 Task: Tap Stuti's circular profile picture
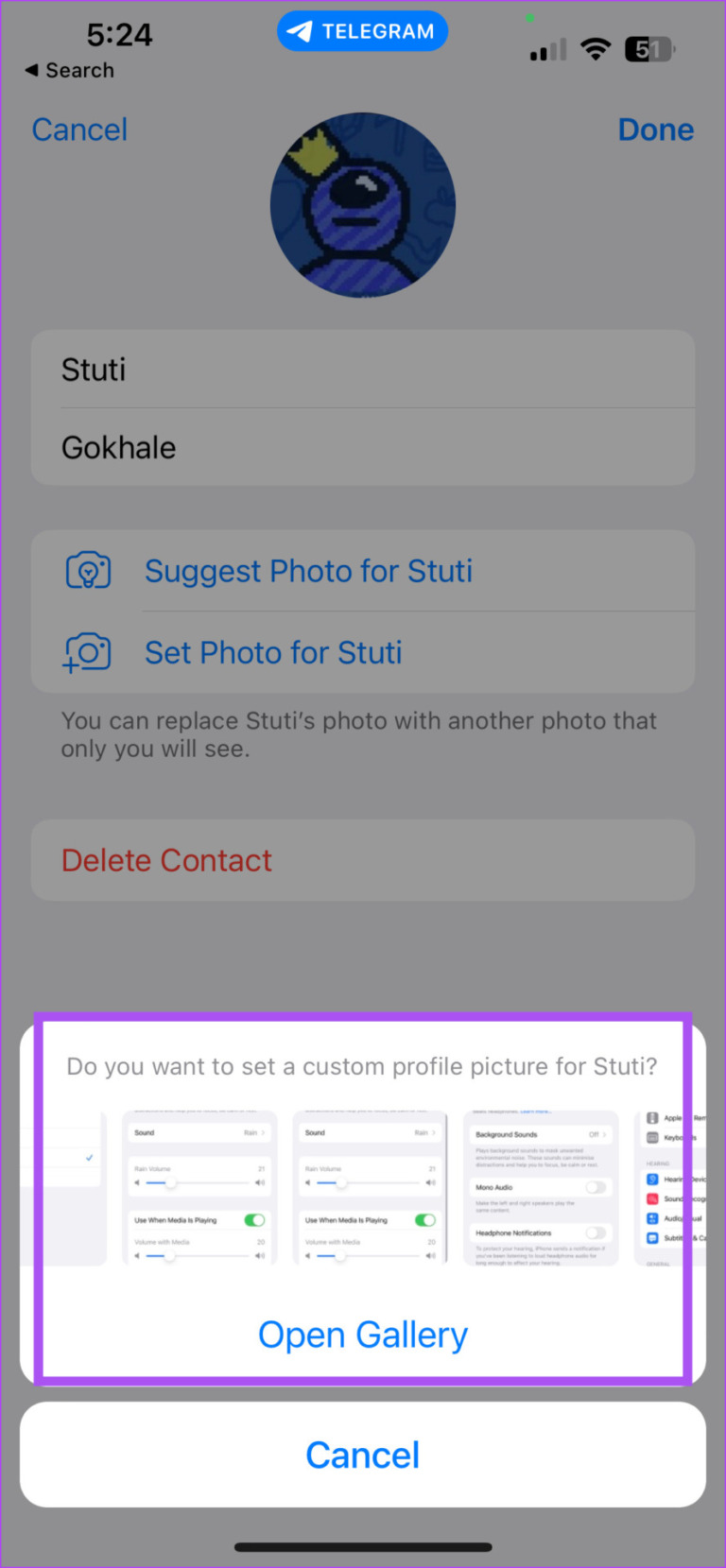click(362, 204)
